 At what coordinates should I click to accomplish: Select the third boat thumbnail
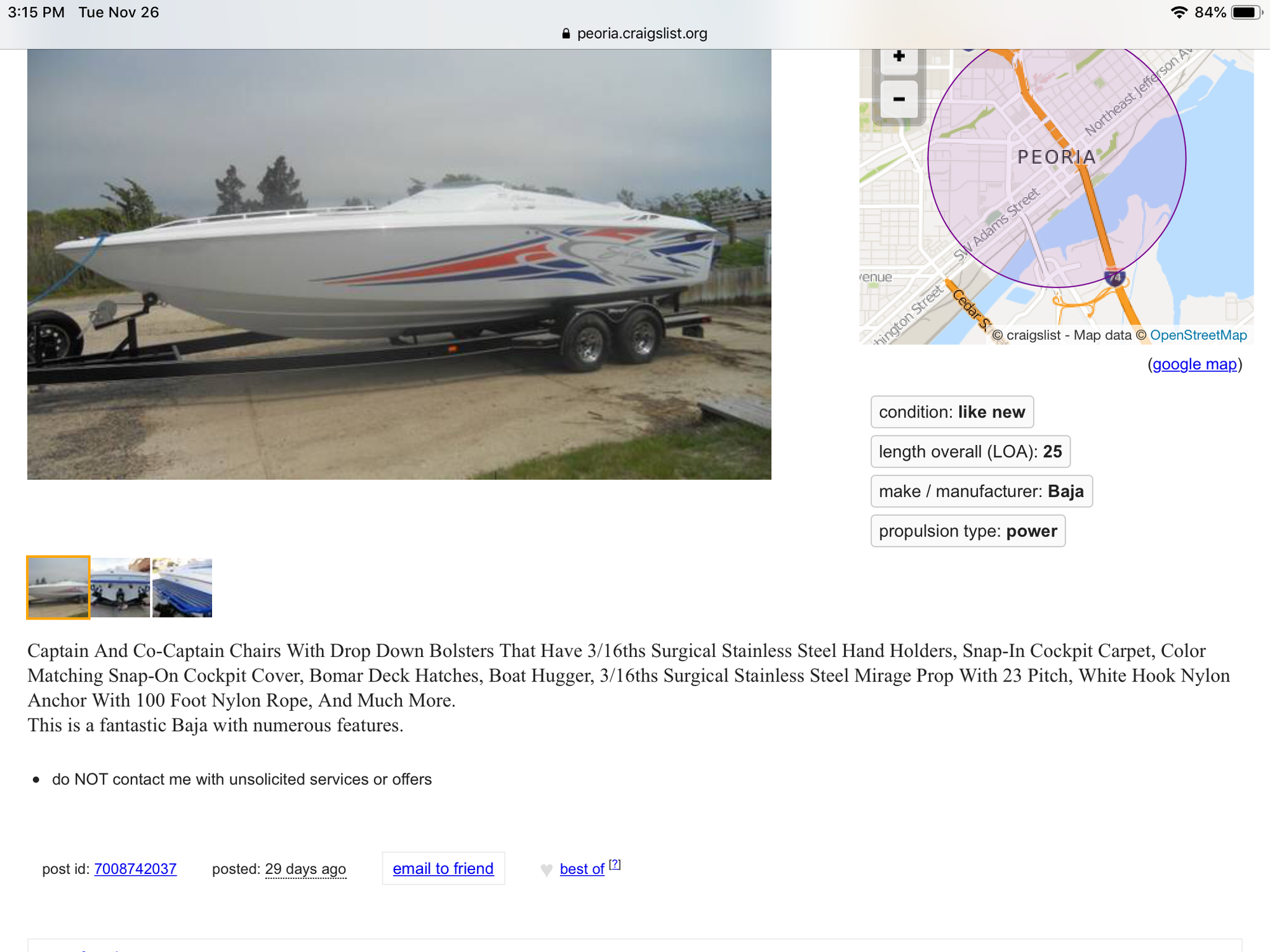[182, 588]
